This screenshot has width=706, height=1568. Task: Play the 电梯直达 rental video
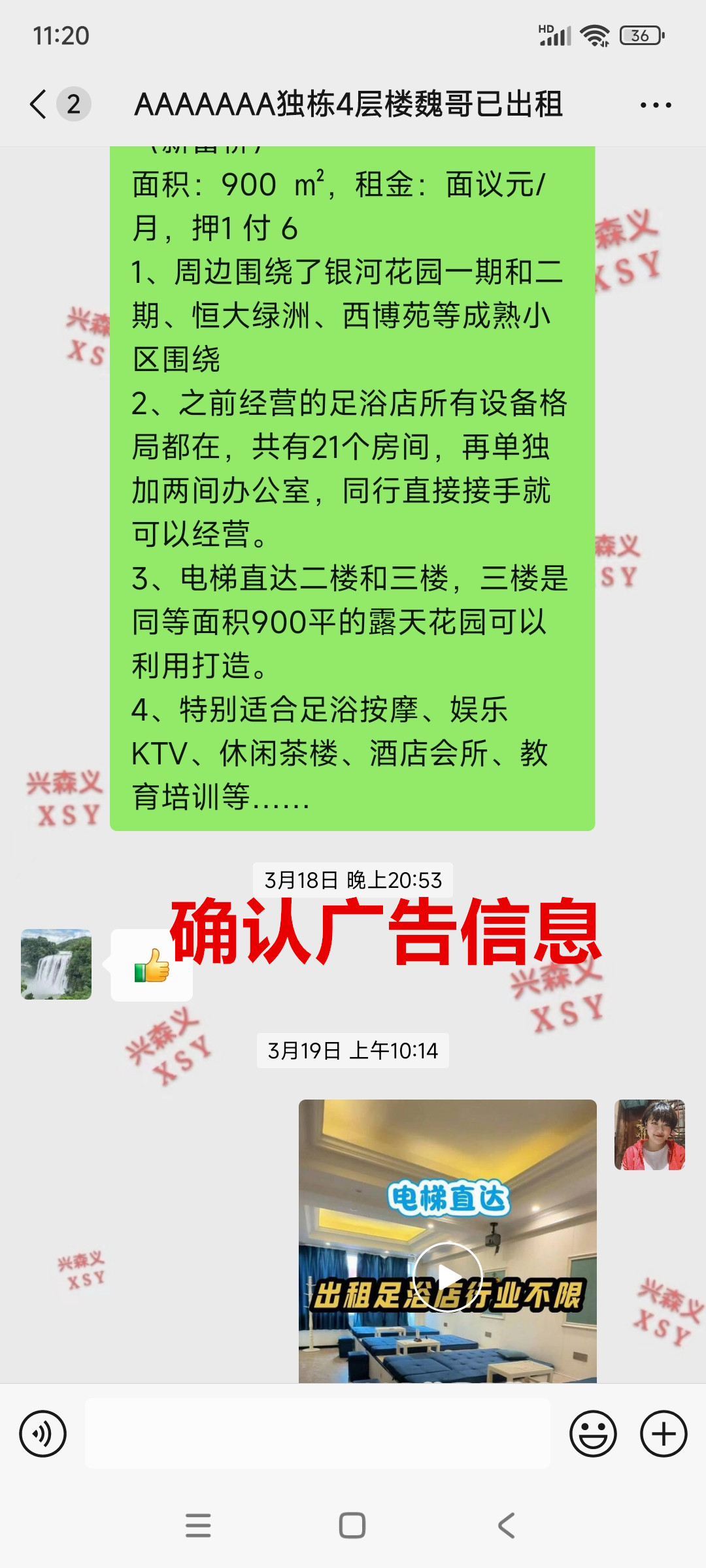(x=448, y=1276)
